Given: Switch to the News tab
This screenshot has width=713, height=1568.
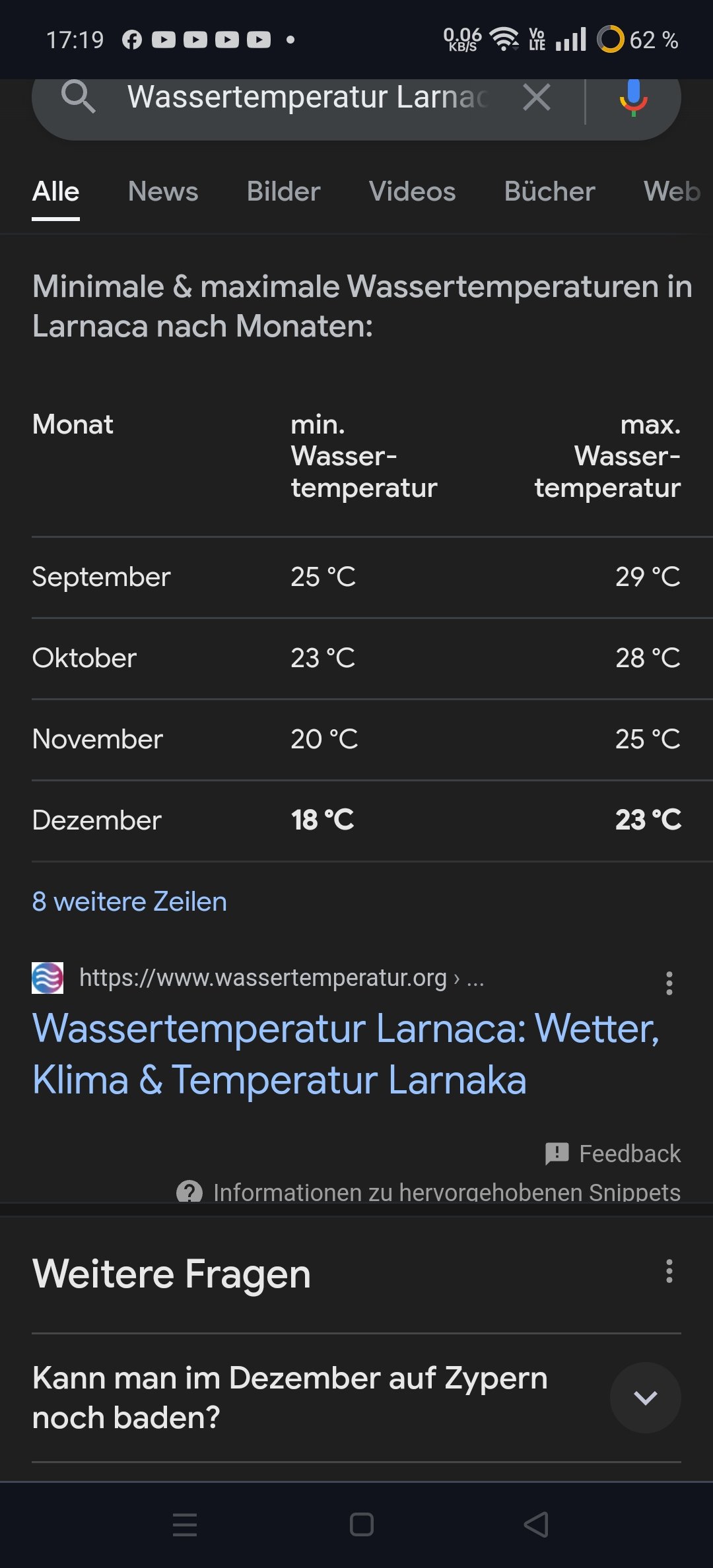Looking at the screenshot, I should click(x=163, y=191).
